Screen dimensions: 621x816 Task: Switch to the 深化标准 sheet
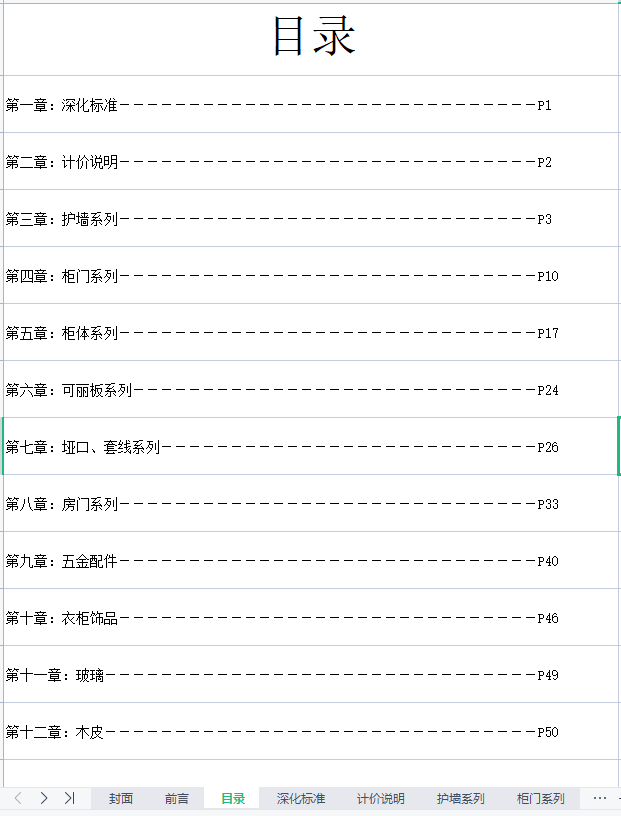301,798
